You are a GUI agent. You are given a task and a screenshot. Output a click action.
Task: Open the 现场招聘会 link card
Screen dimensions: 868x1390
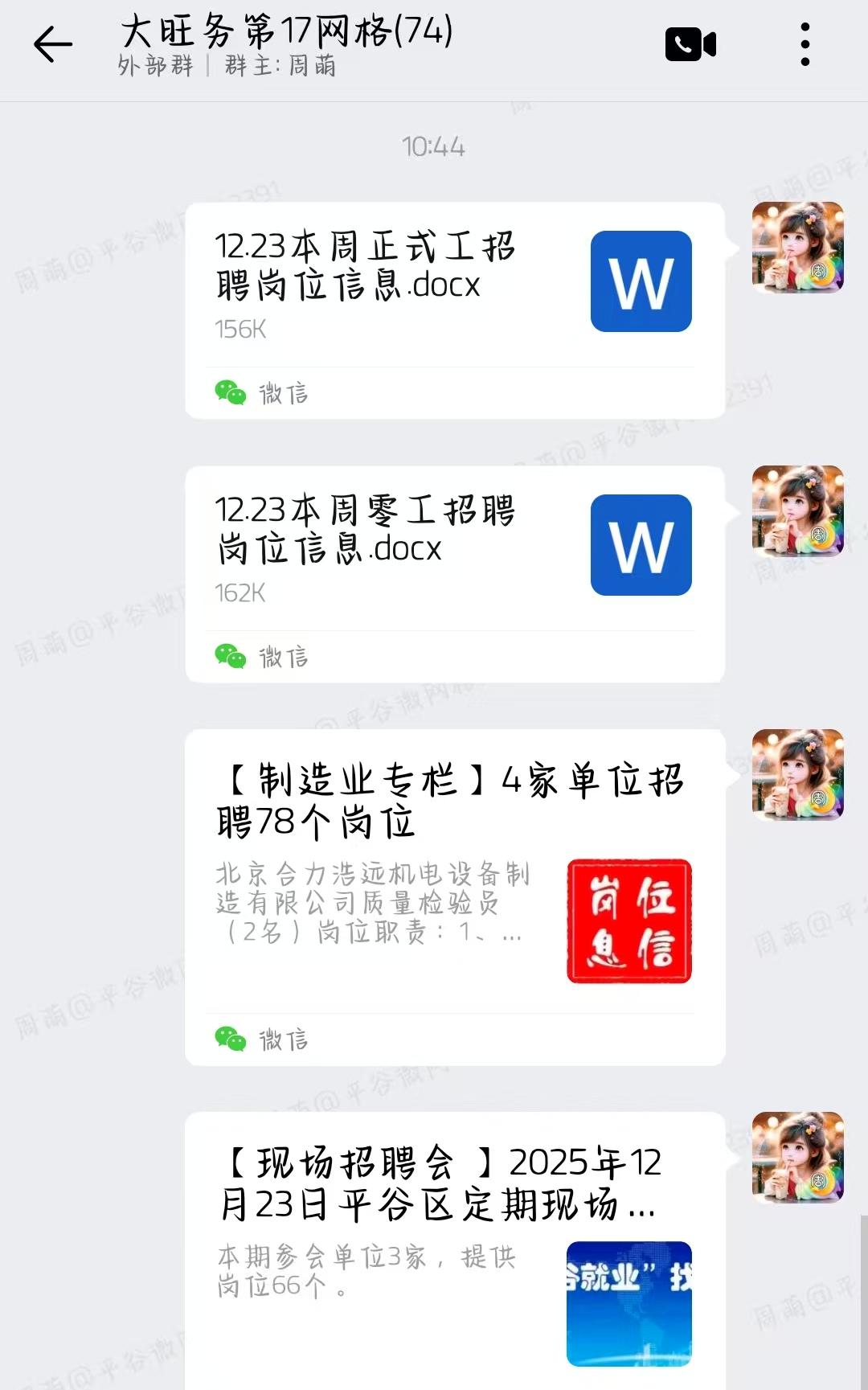[x=454, y=1238]
